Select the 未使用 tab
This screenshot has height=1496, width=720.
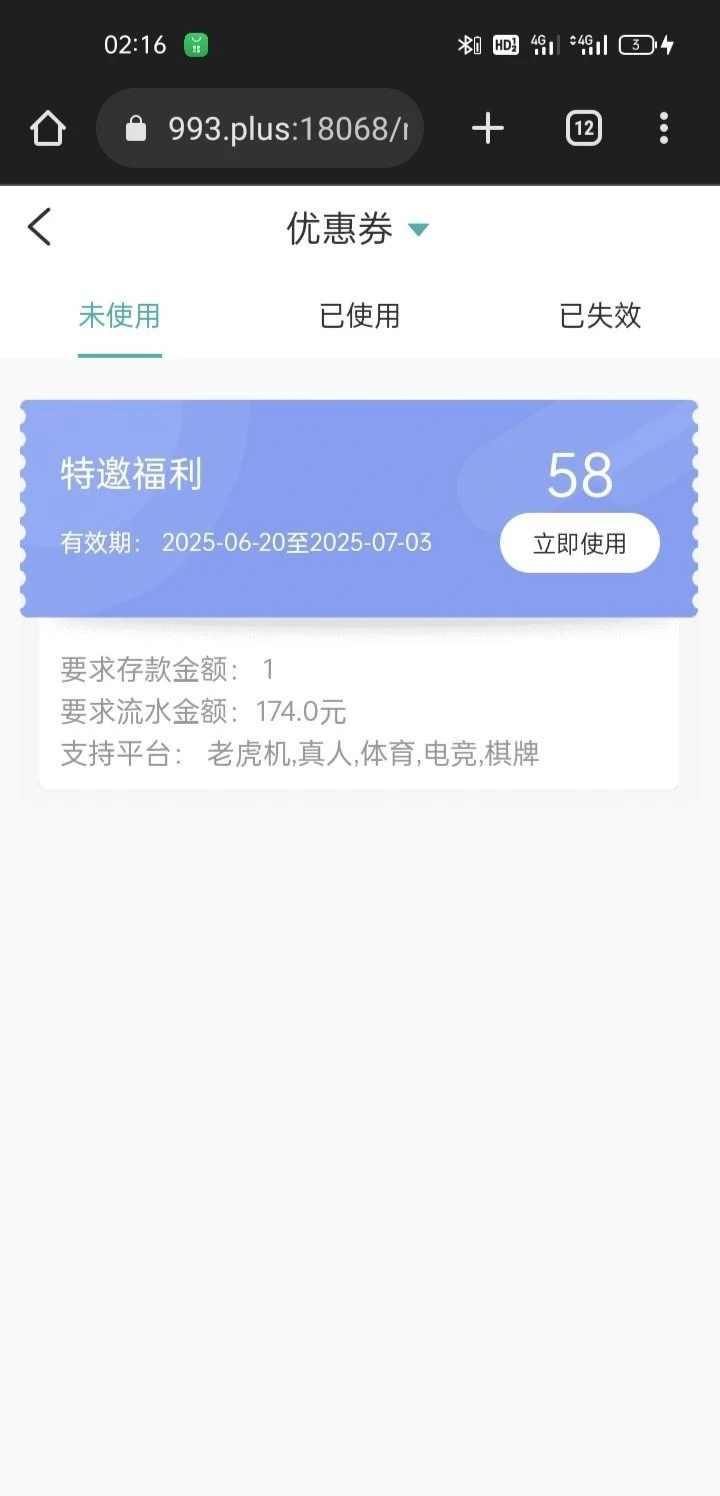(120, 316)
